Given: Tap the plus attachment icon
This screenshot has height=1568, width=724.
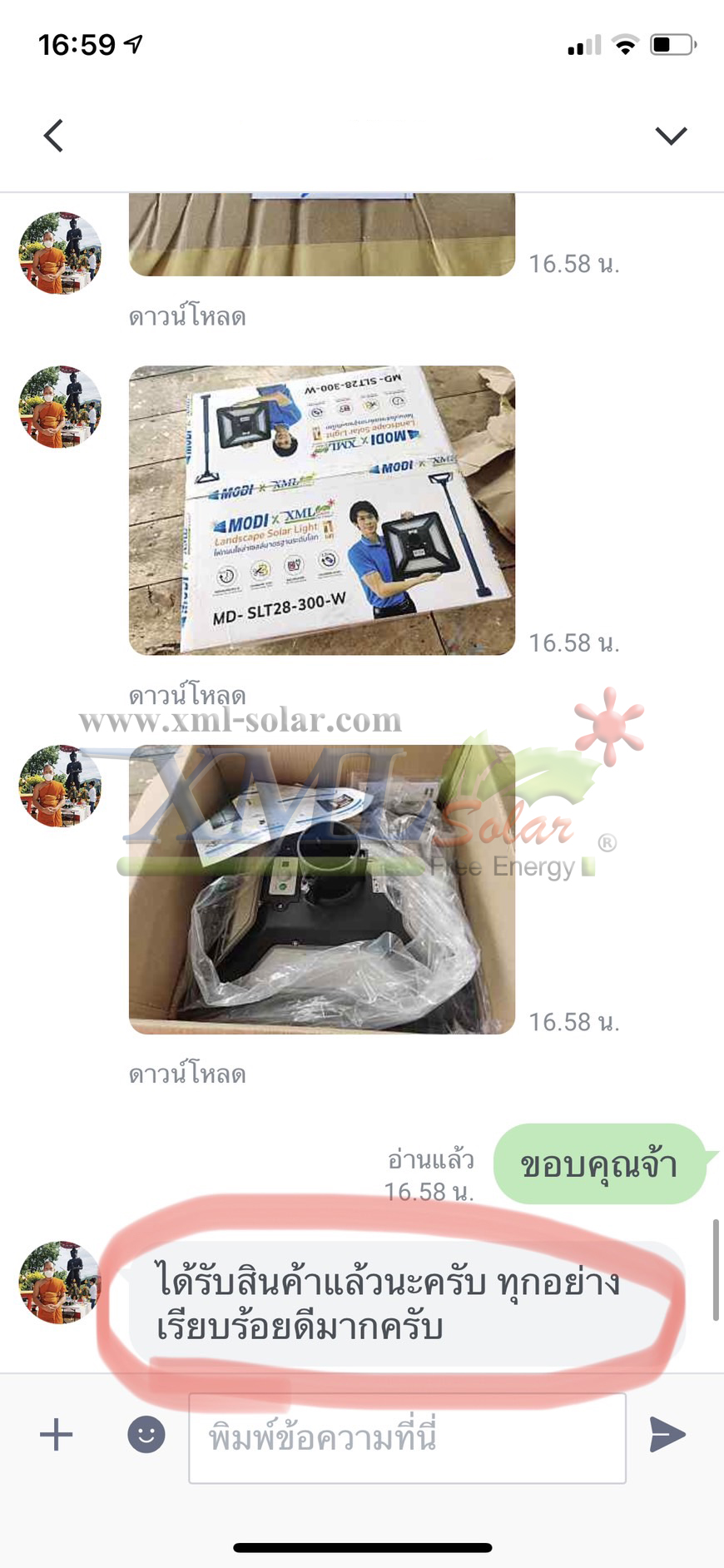Looking at the screenshot, I should coord(57,1435).
